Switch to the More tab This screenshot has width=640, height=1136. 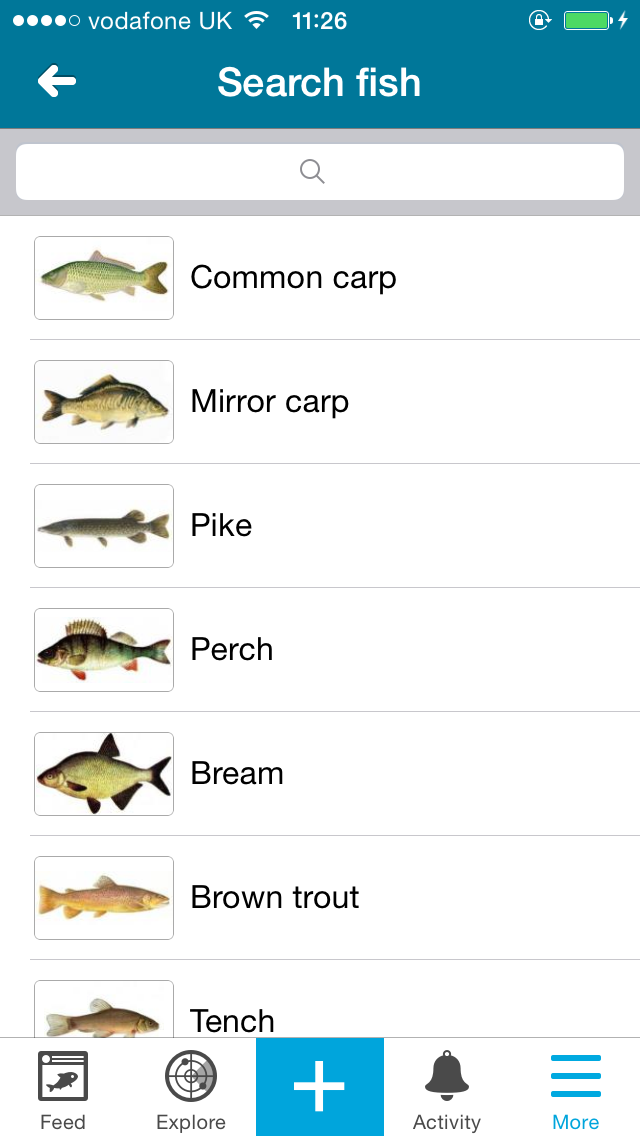tap(575, 1087)
